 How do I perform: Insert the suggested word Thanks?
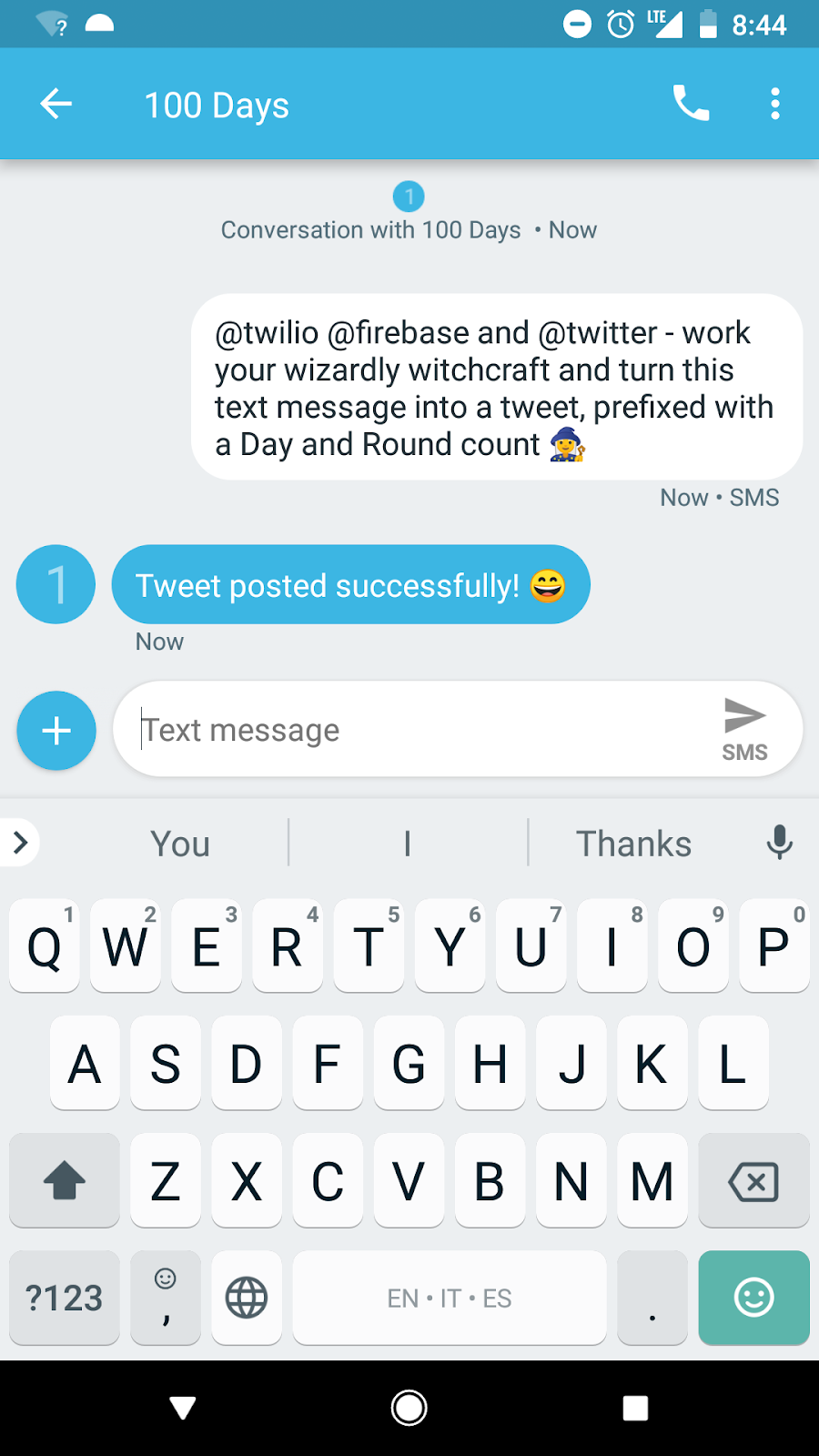coord(634,844)
